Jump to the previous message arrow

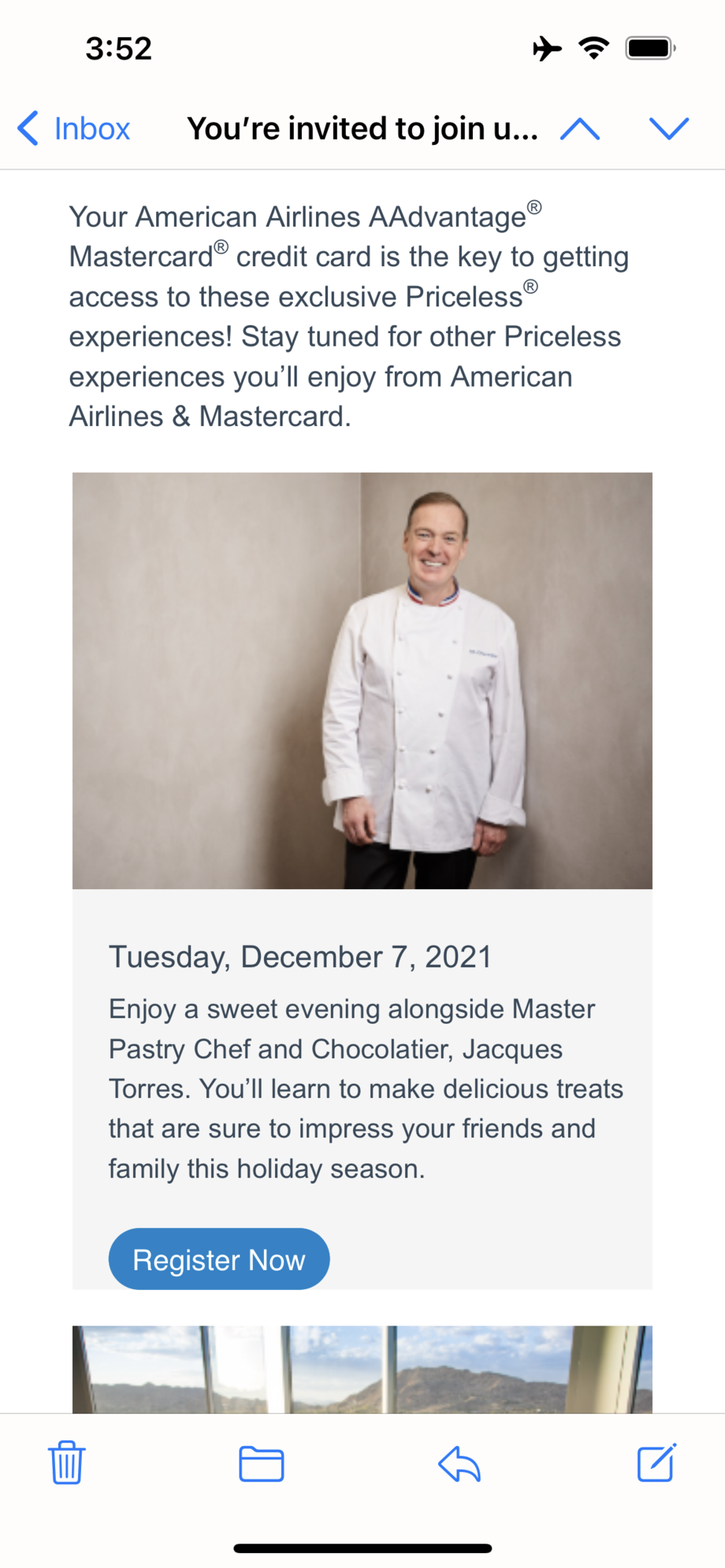(x=580, y=128)
